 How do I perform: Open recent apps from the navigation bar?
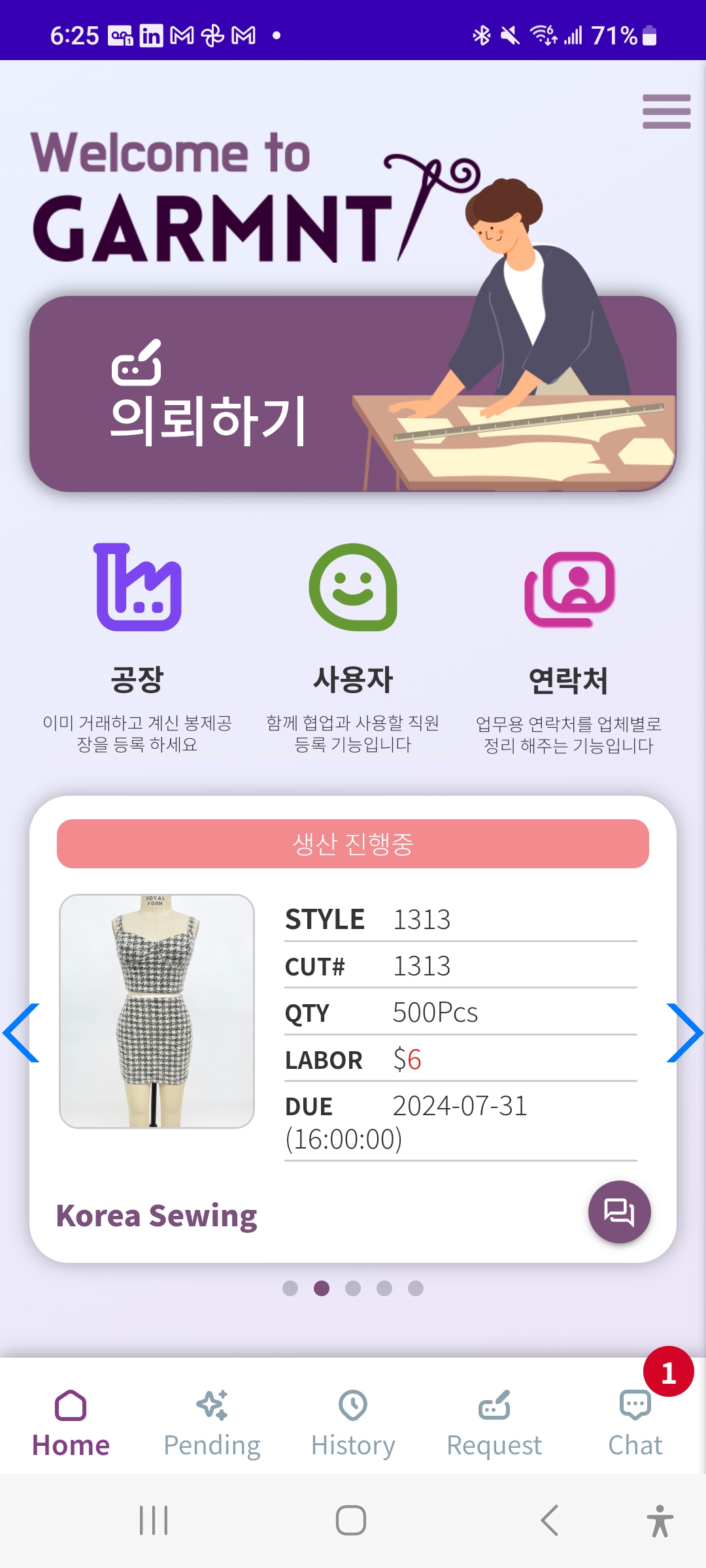[x=154, y=1520]
